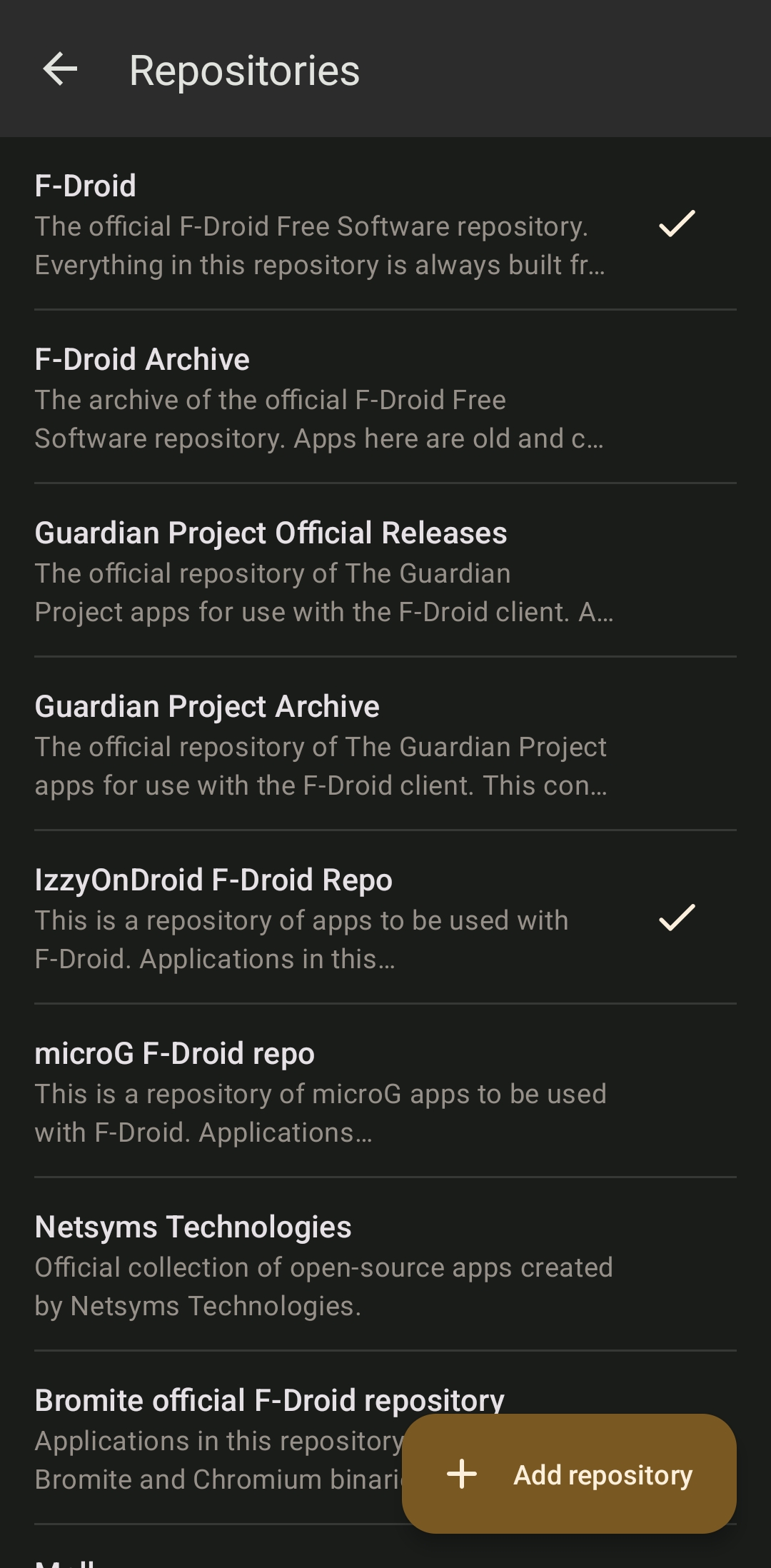Expand the truncated Bromite repository description

point(214,1460)
